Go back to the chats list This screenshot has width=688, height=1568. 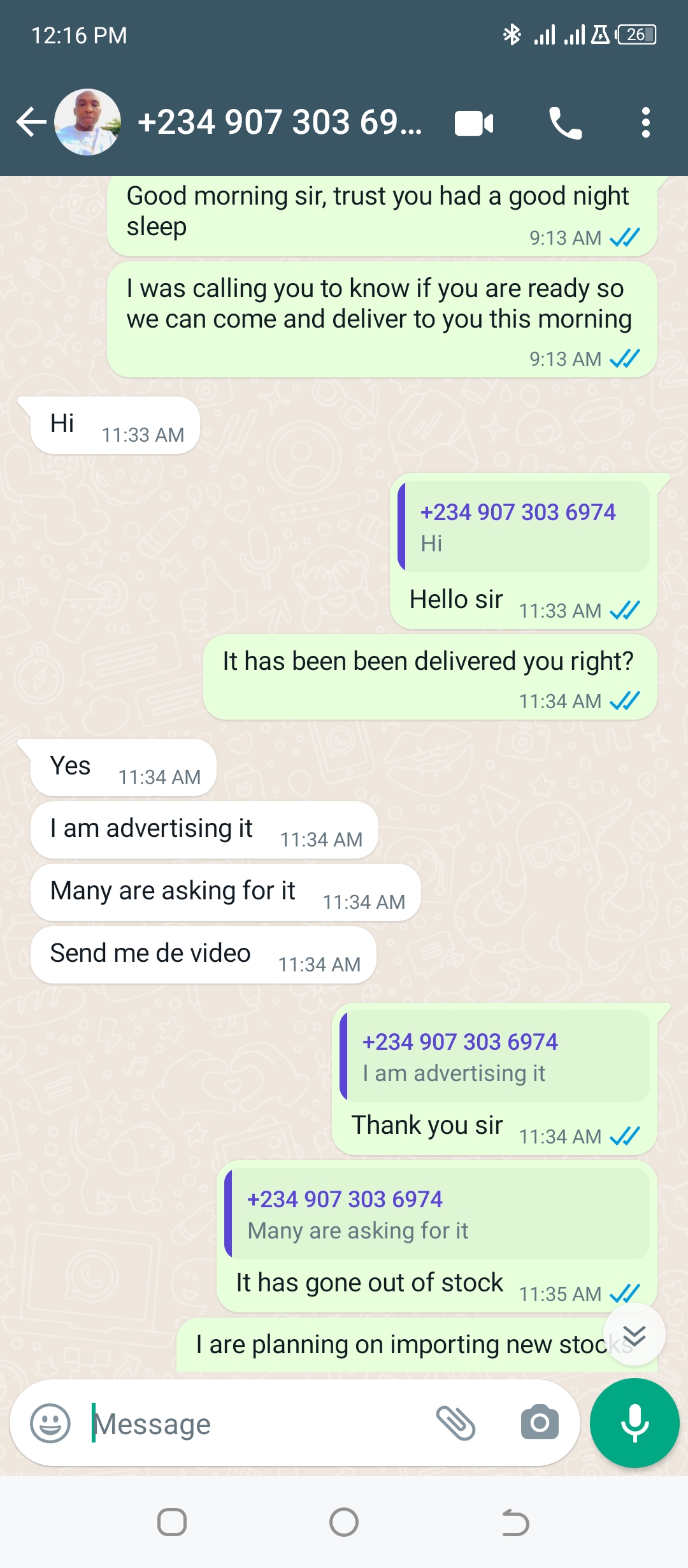click(x=31, y=122)
